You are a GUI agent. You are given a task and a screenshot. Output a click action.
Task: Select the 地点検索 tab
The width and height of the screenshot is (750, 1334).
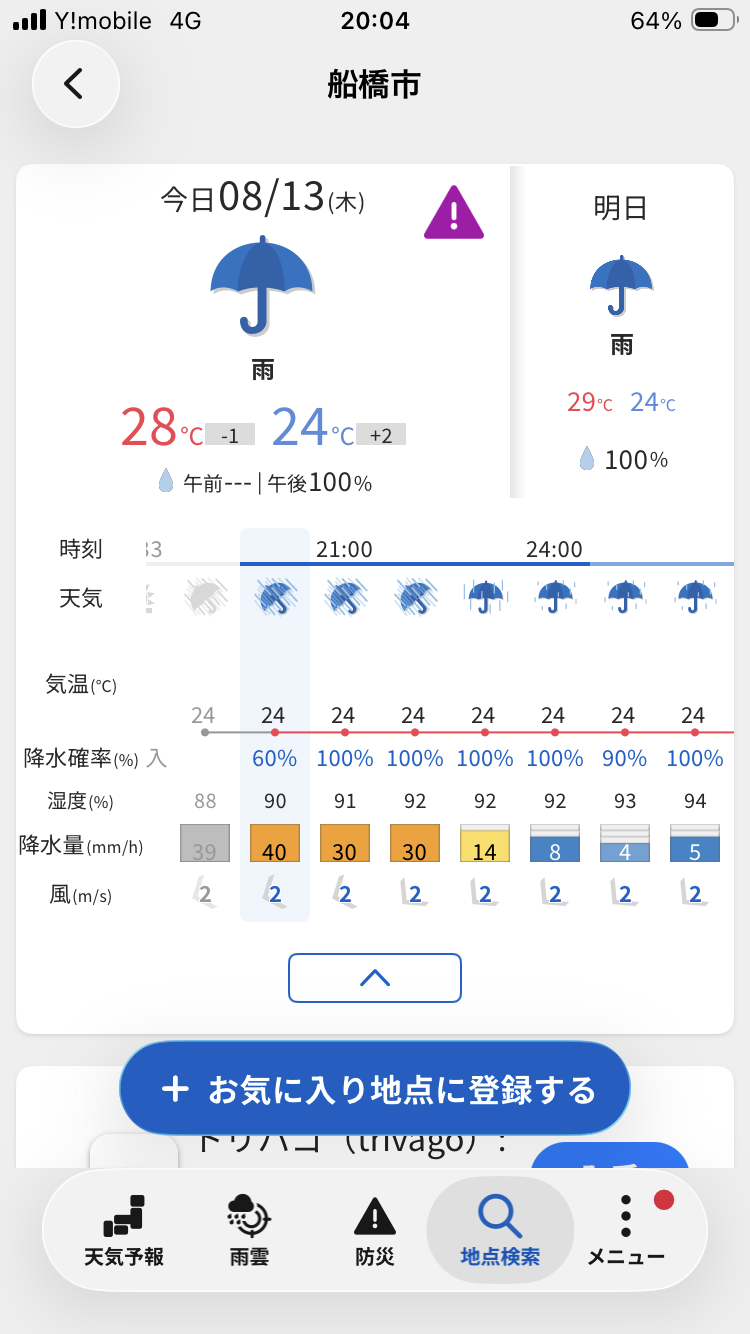(500, 1230)
